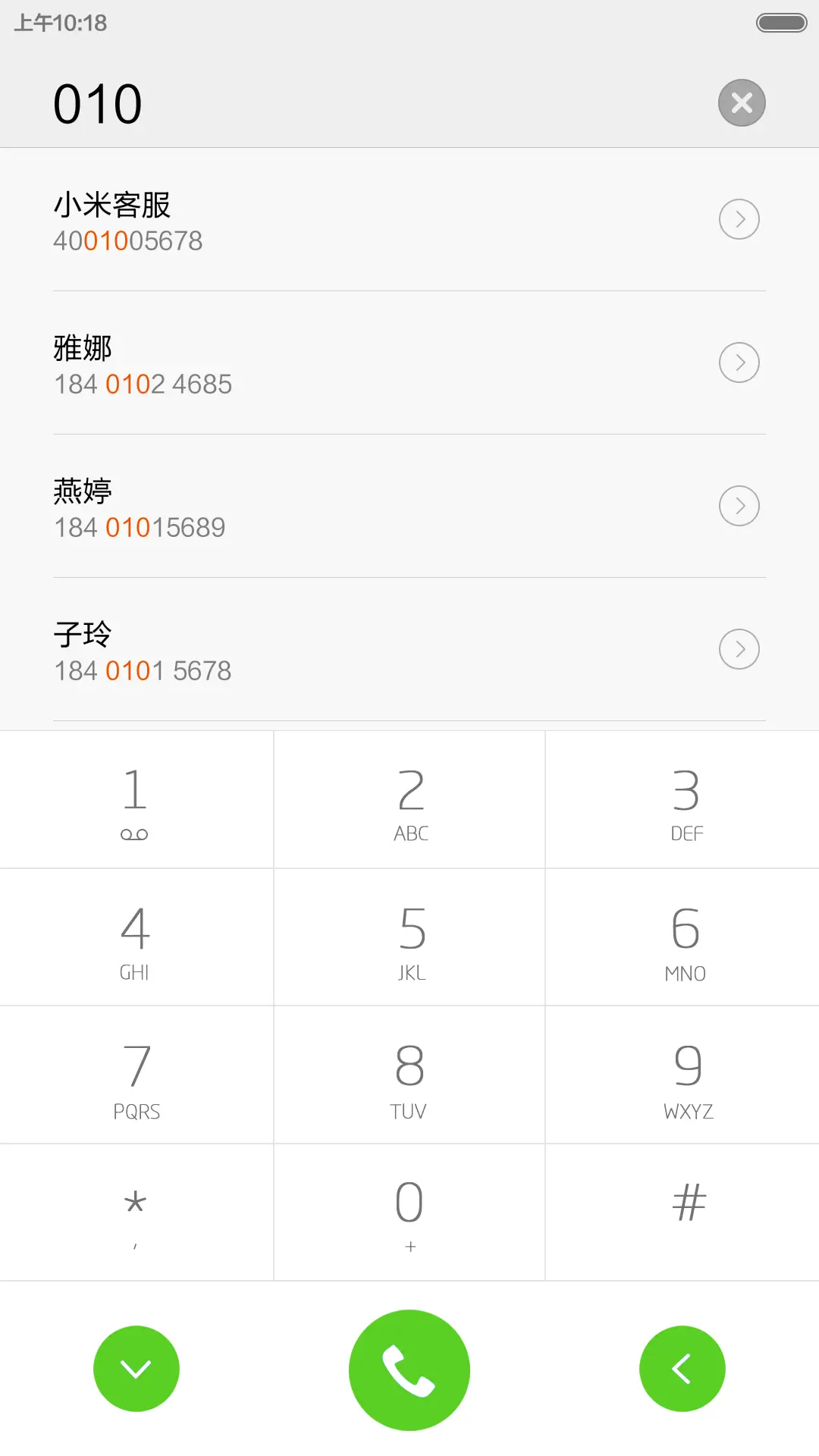
Task: Expand details for 小米客服
Action: click(739, 219)
